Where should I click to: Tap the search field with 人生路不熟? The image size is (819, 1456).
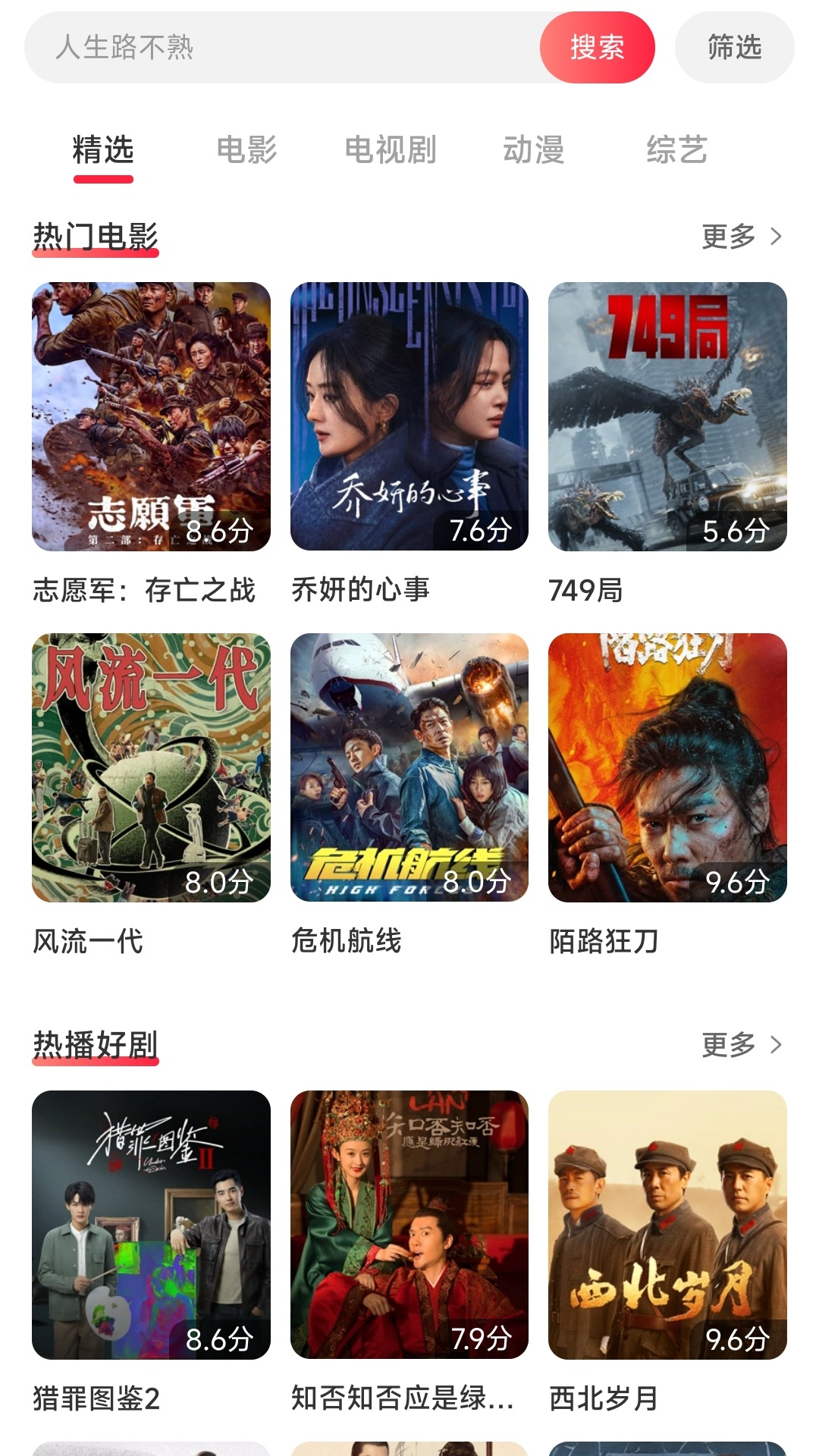281,47
